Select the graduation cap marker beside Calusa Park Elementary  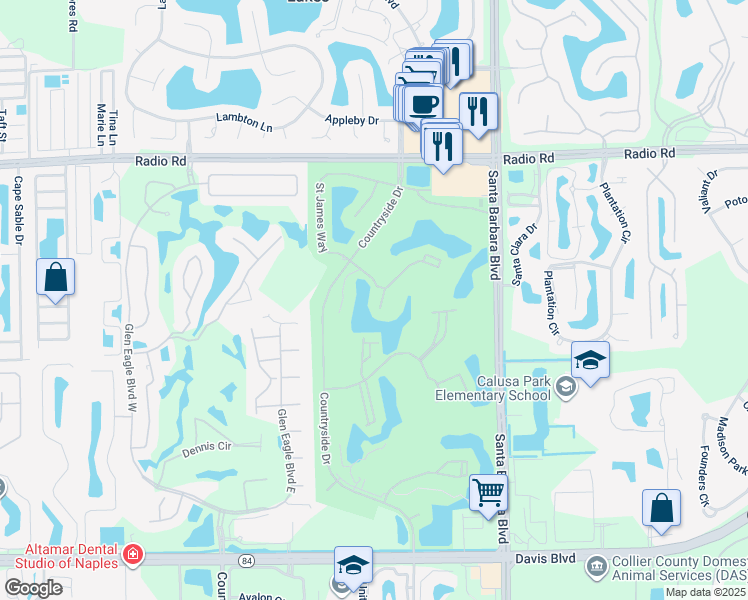point(591,361)
